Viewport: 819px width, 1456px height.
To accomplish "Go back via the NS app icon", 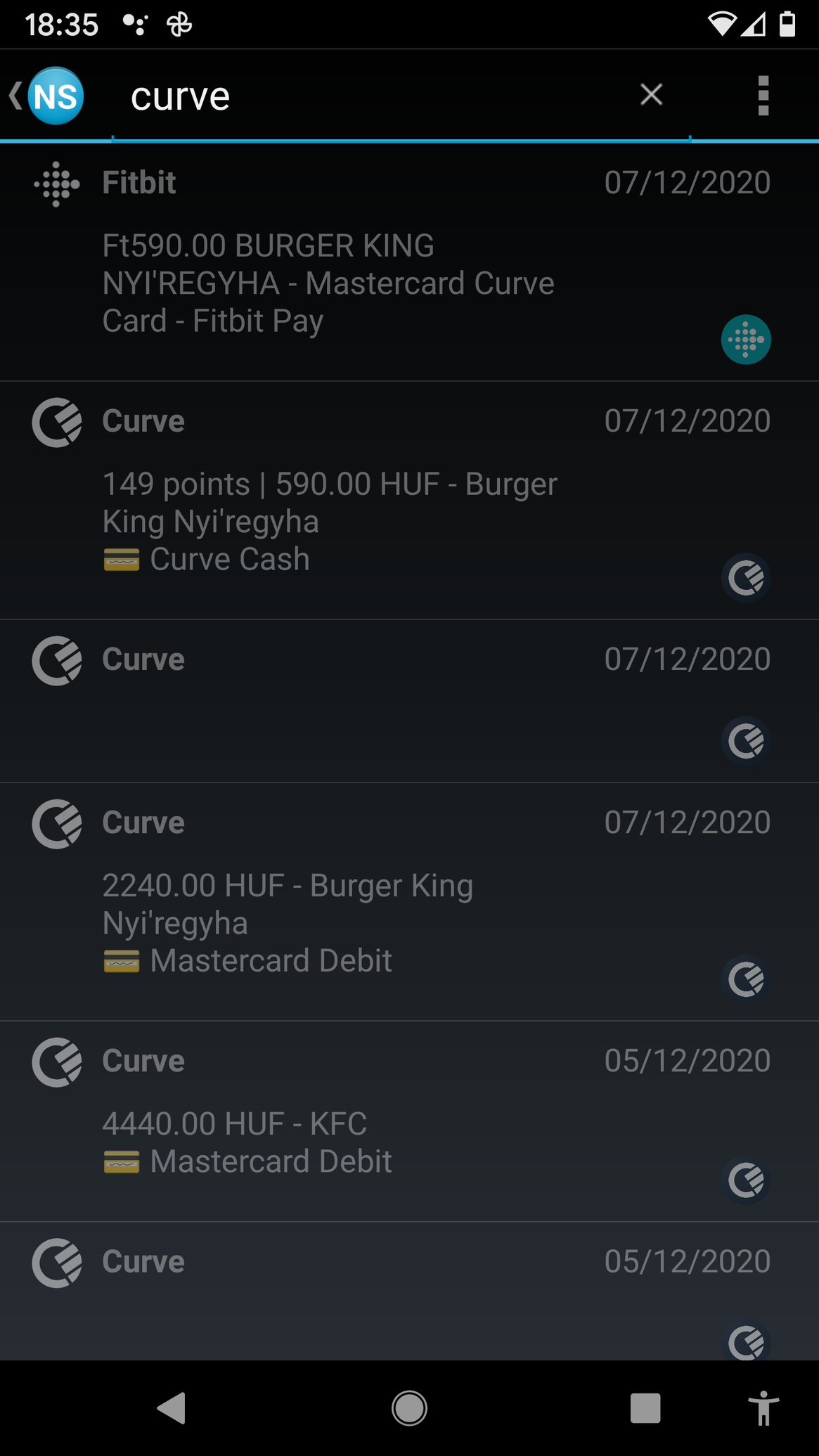I will click(x=46, y=95).
